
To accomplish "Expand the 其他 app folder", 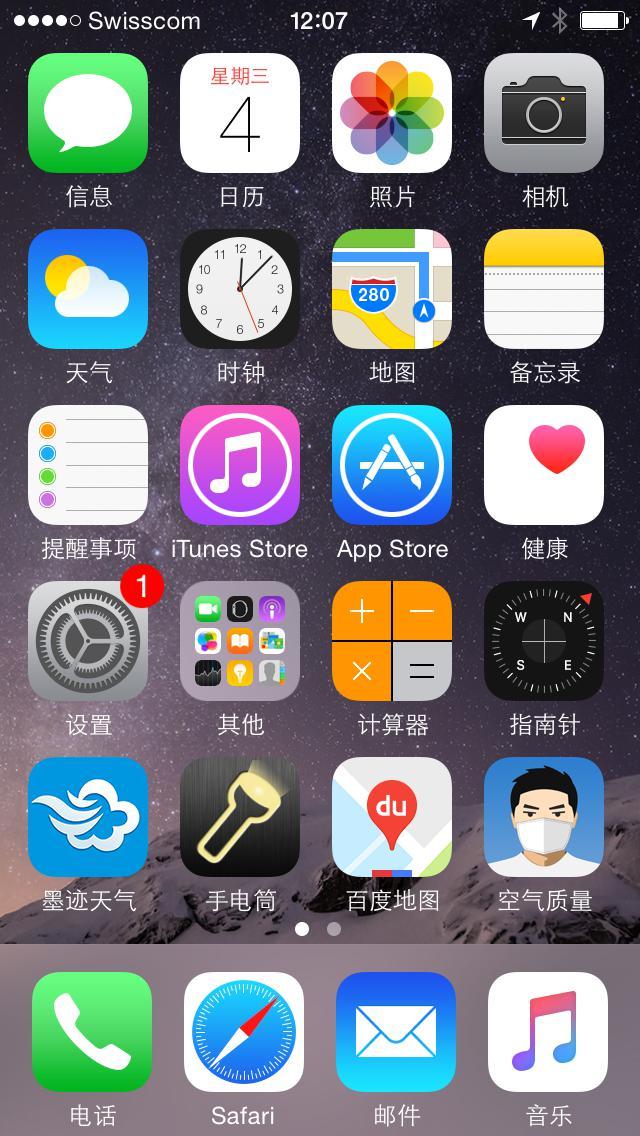I will tap(240, 641).
